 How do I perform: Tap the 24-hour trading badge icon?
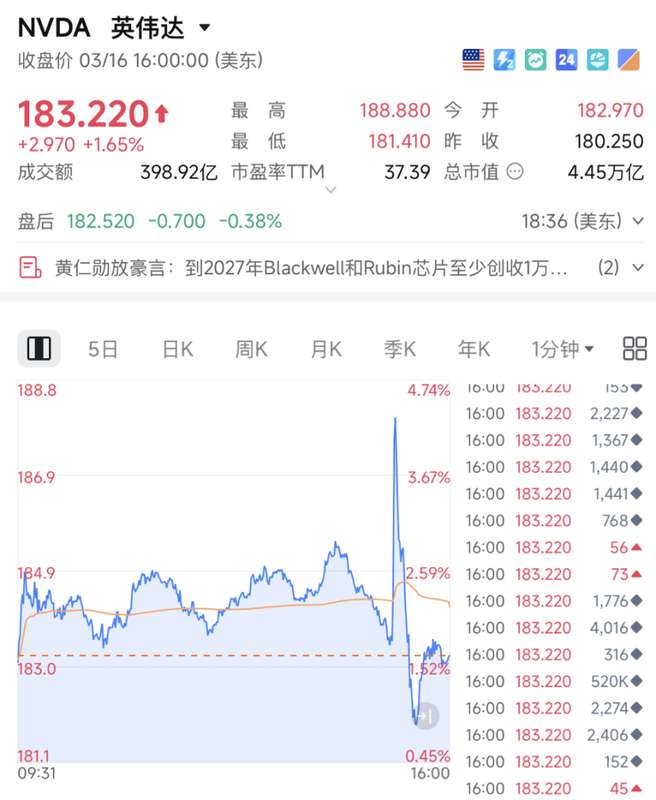coord(566,60)
